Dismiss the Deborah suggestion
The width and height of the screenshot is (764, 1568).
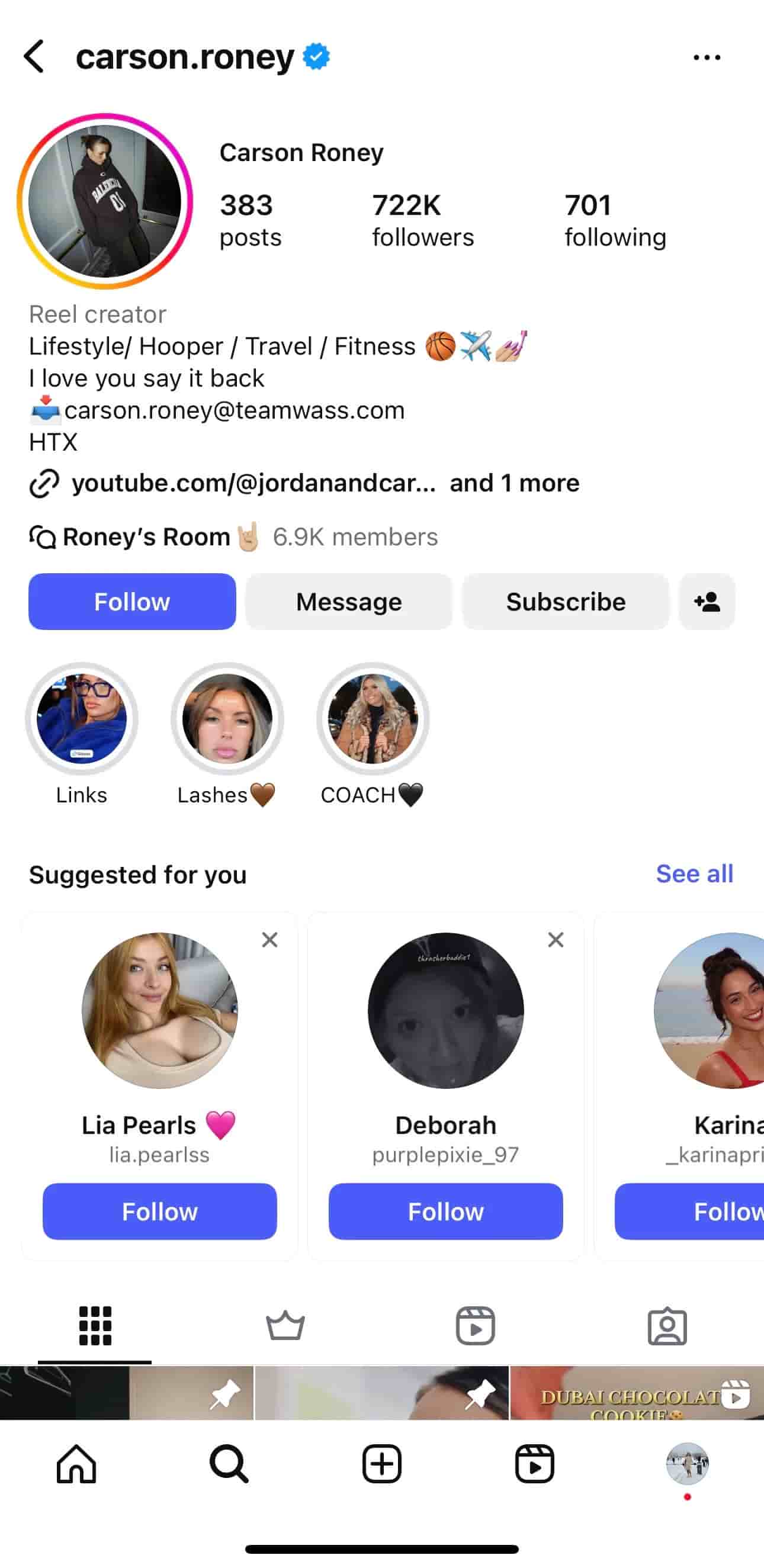(x=555, y=940)
